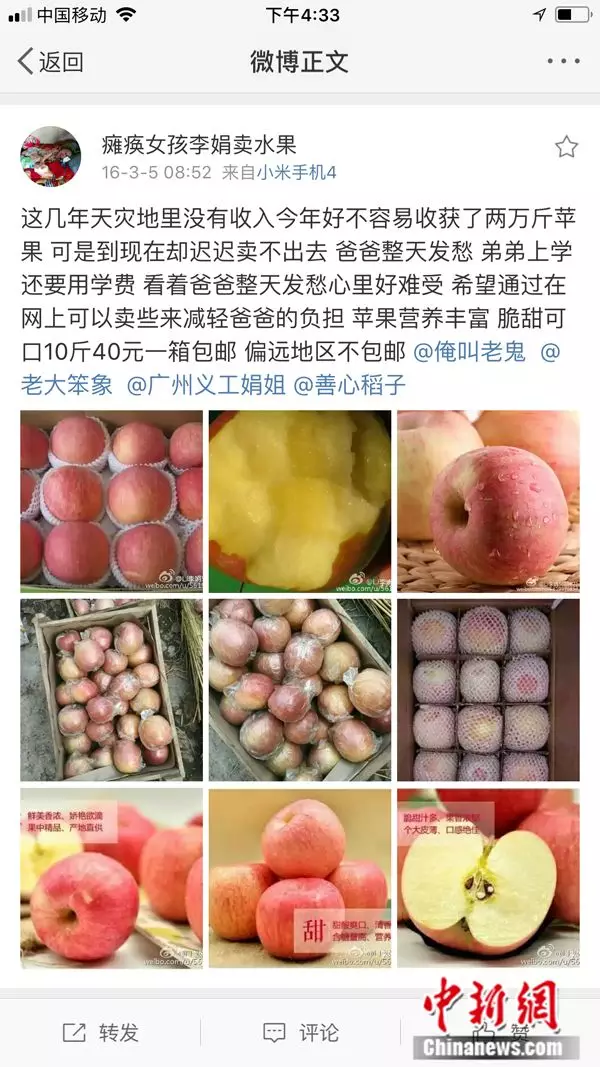
Task: View the single apple on woven mat photo
Action: tap(488, 500)
